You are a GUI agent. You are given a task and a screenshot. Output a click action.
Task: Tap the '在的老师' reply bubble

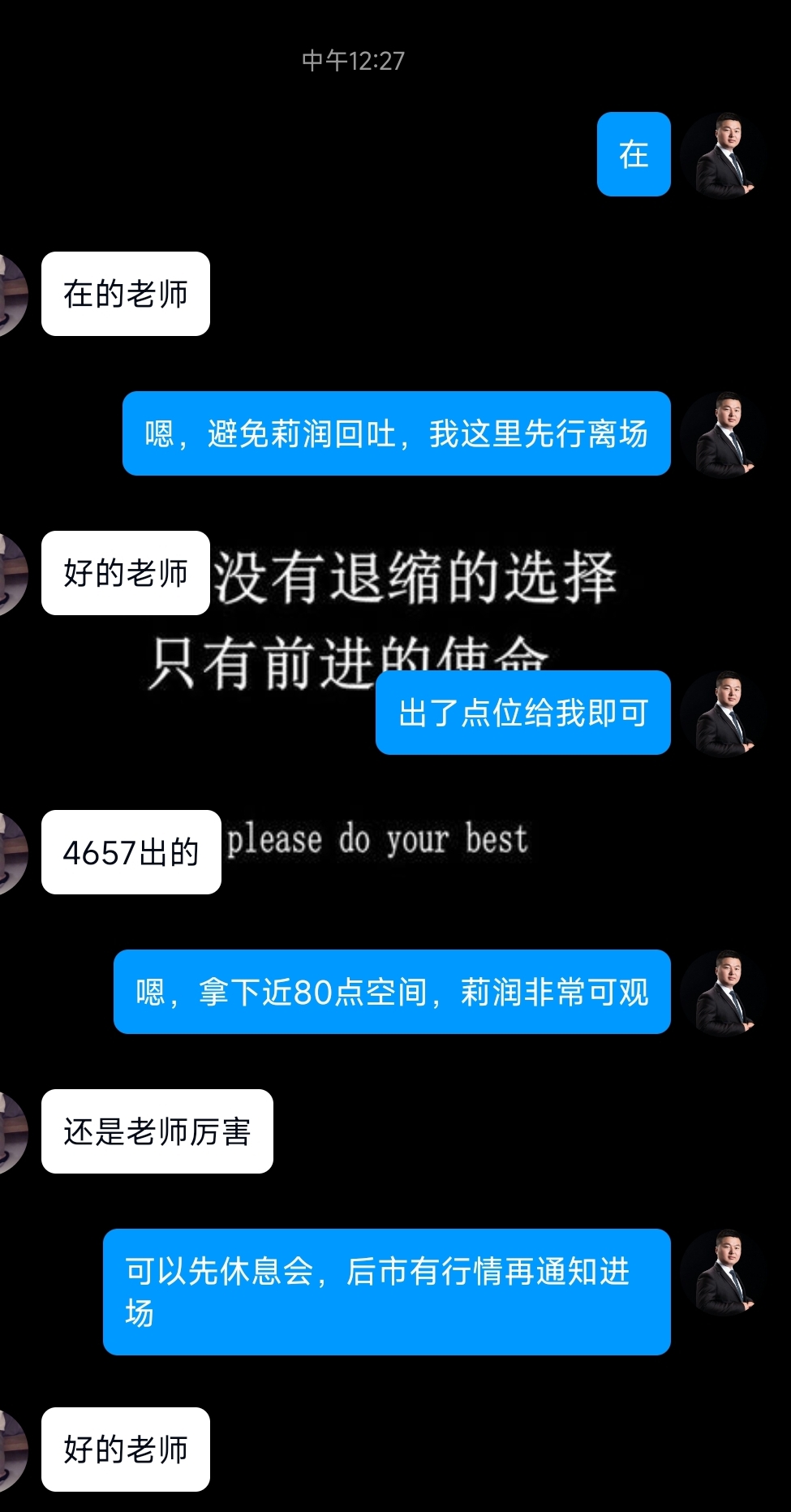tap(124, 295)
